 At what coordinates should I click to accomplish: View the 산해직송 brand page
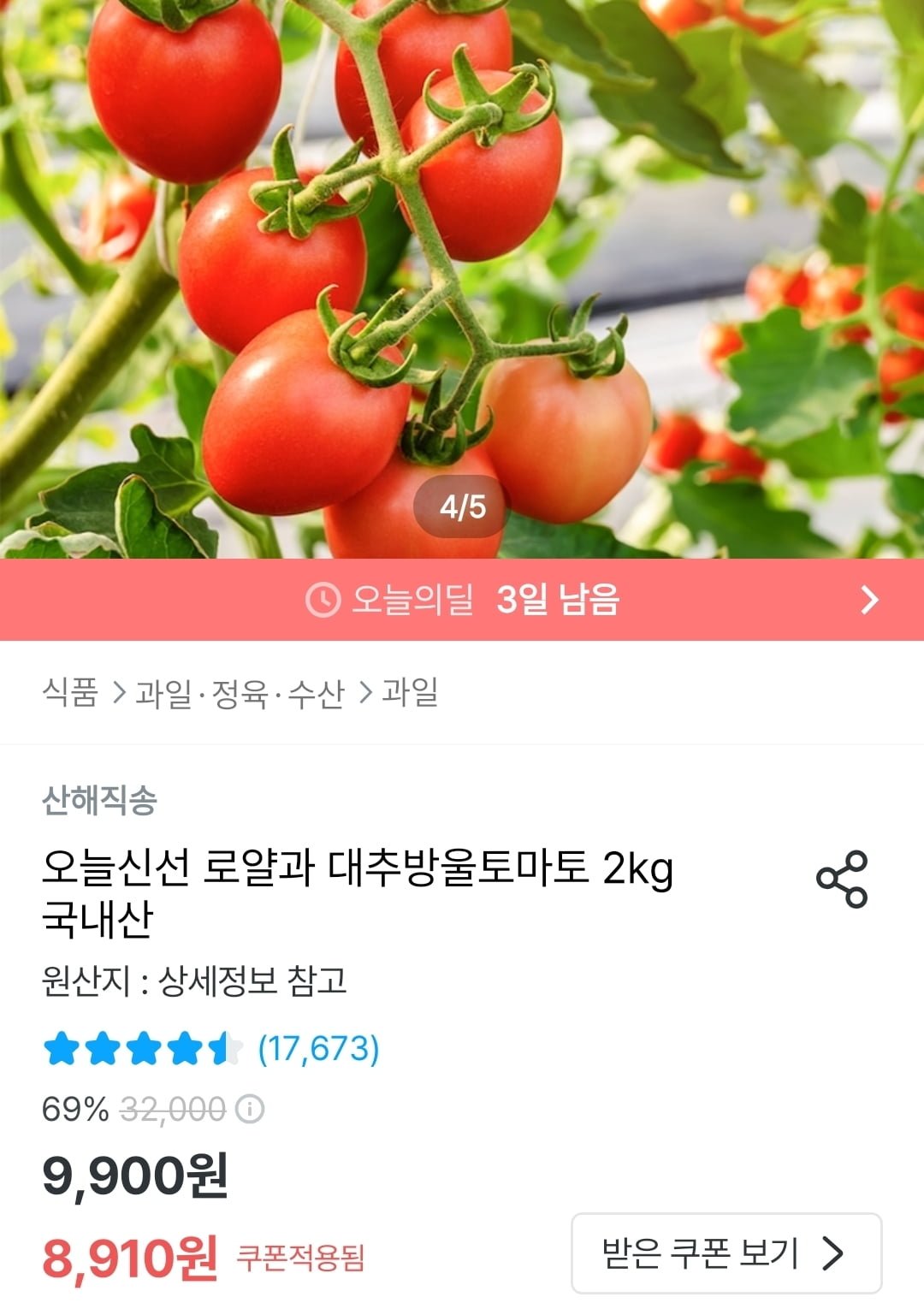(x=99, y=800)
